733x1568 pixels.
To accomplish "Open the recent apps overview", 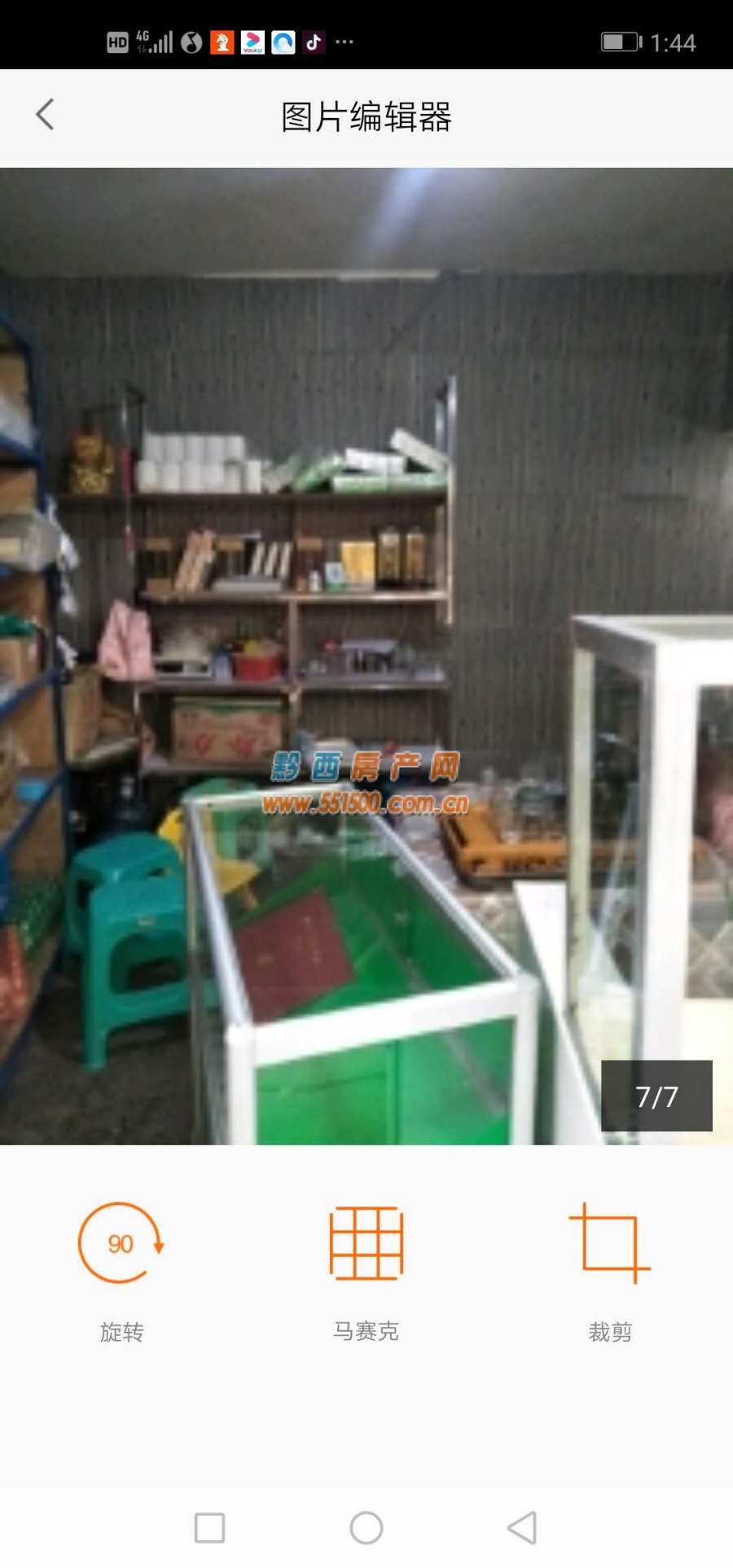I will tap(209, 1528).
